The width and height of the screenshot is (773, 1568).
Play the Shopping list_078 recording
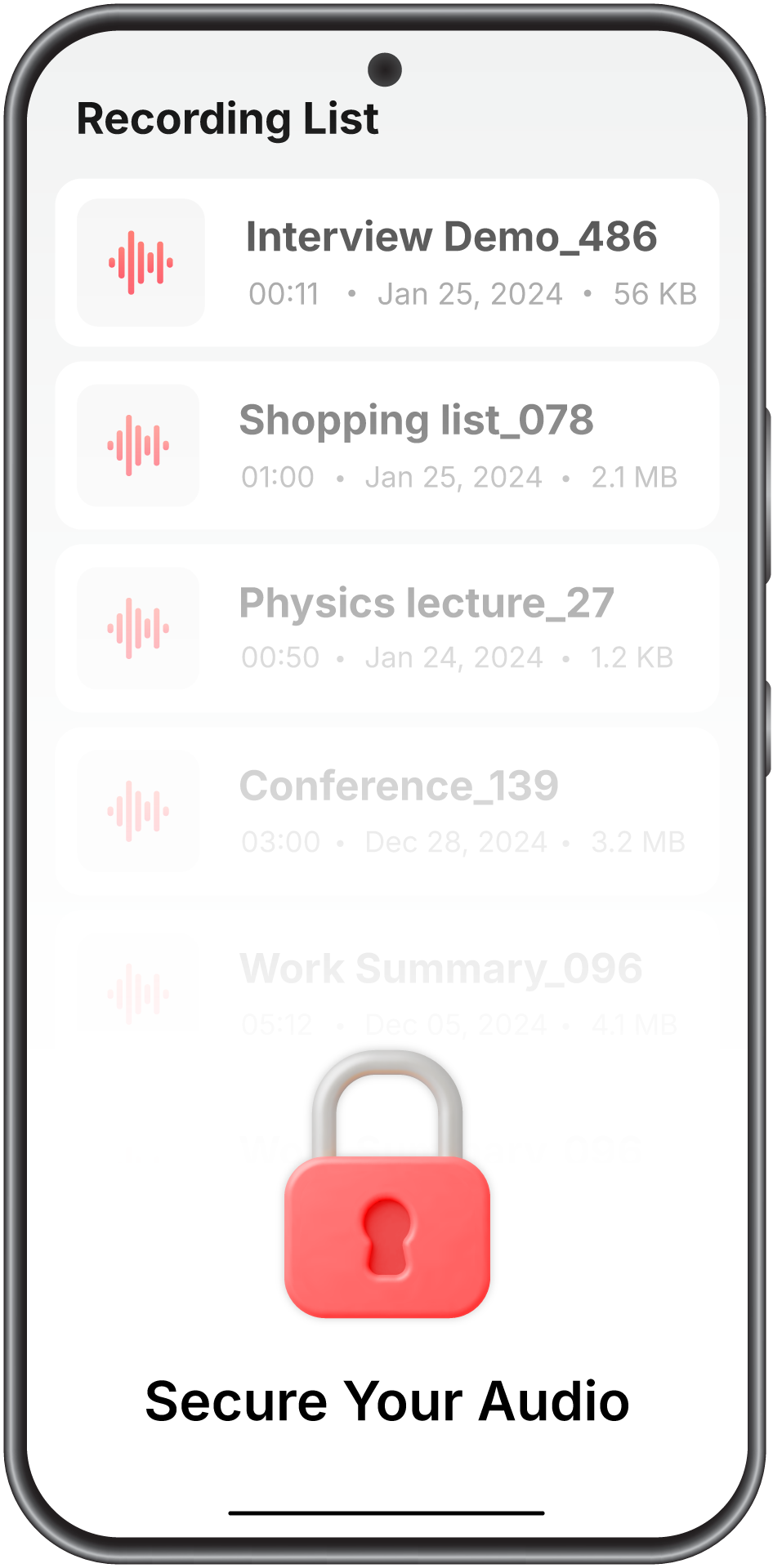(386, 445)
